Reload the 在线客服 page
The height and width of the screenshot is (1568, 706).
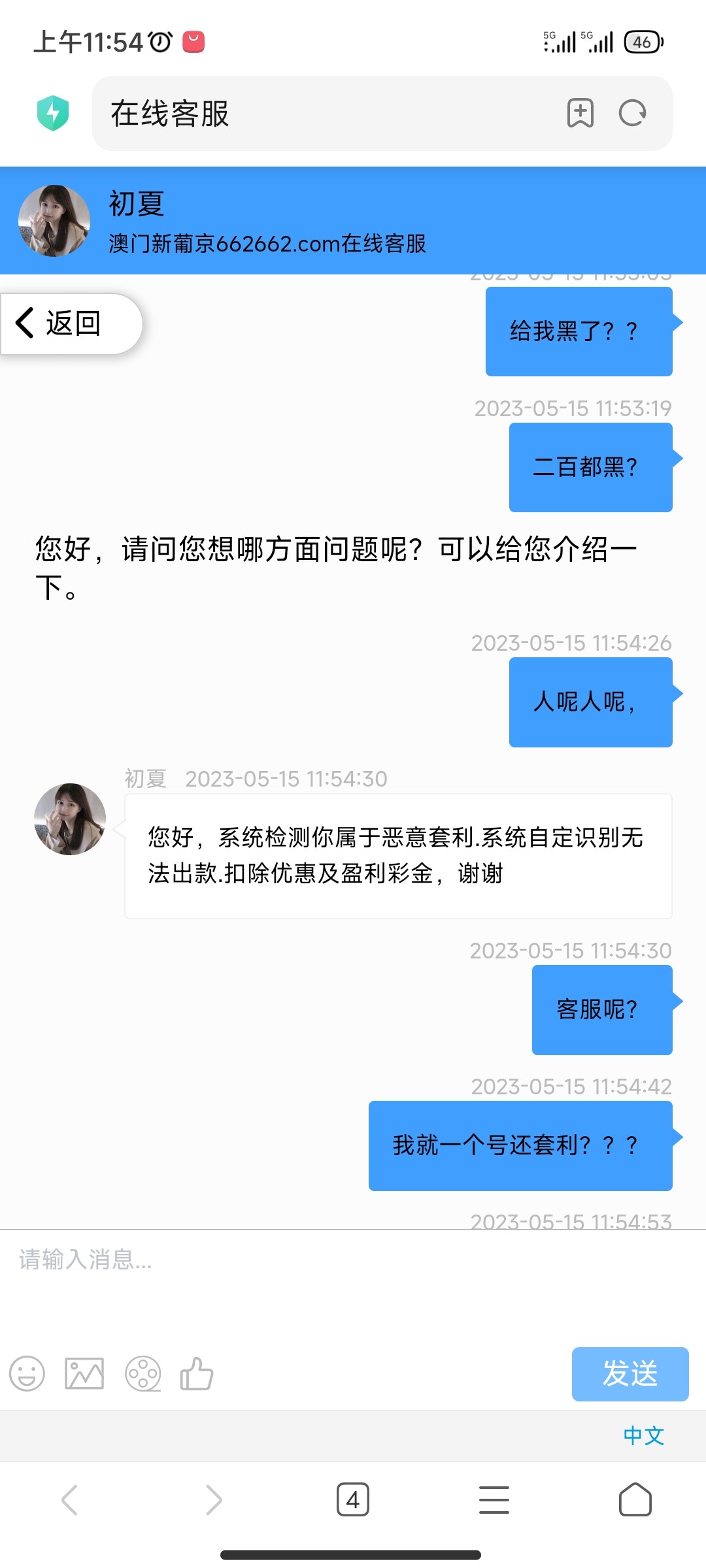[x=632, y=113]
